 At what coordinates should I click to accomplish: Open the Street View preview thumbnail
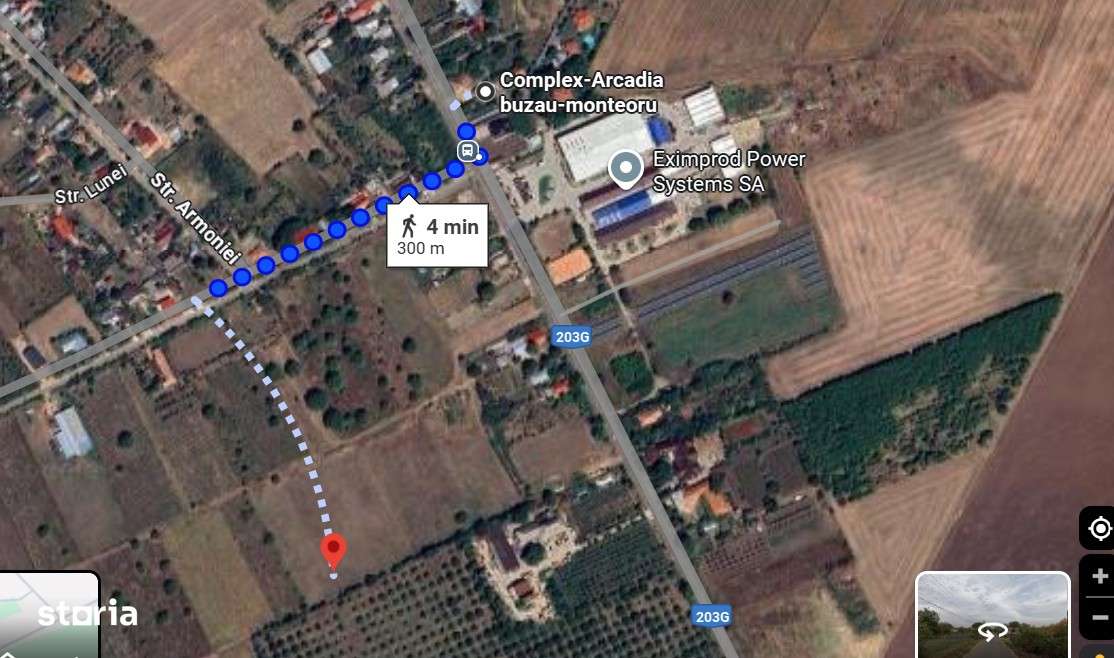[x=992, y=614]
